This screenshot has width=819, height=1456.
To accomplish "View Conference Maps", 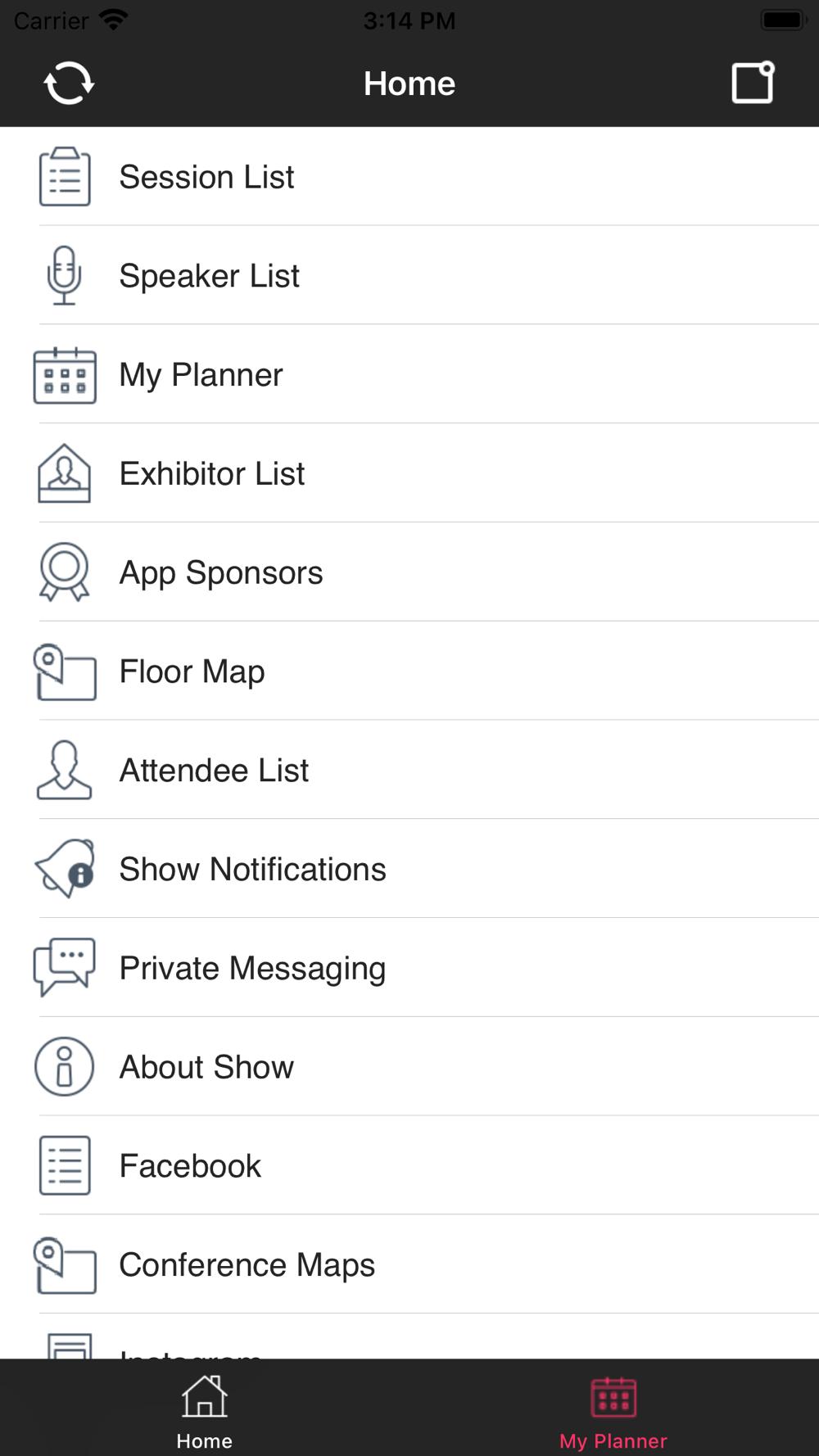I will 409,1265.
